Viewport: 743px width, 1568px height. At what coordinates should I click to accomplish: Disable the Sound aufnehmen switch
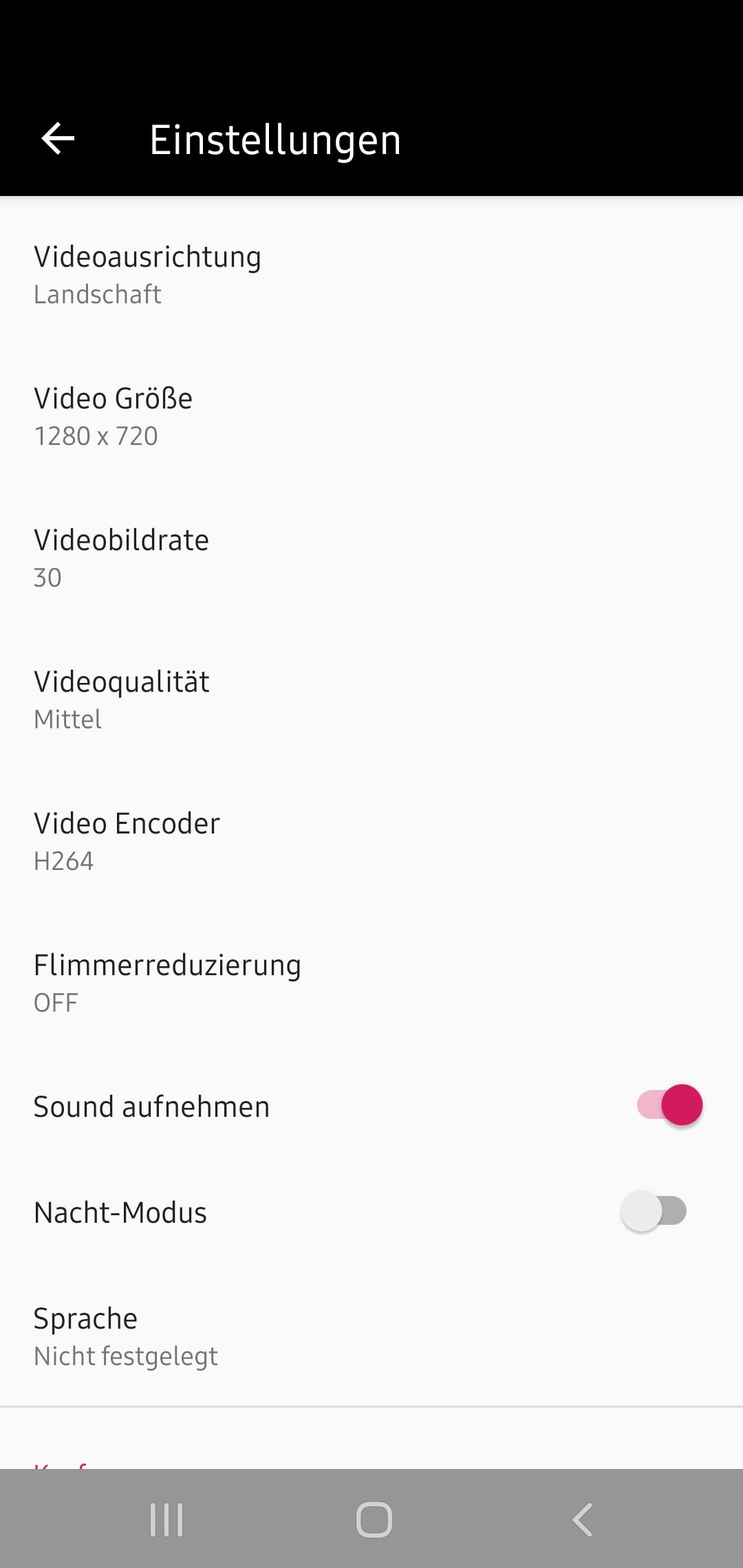(x=669, y=1105)
